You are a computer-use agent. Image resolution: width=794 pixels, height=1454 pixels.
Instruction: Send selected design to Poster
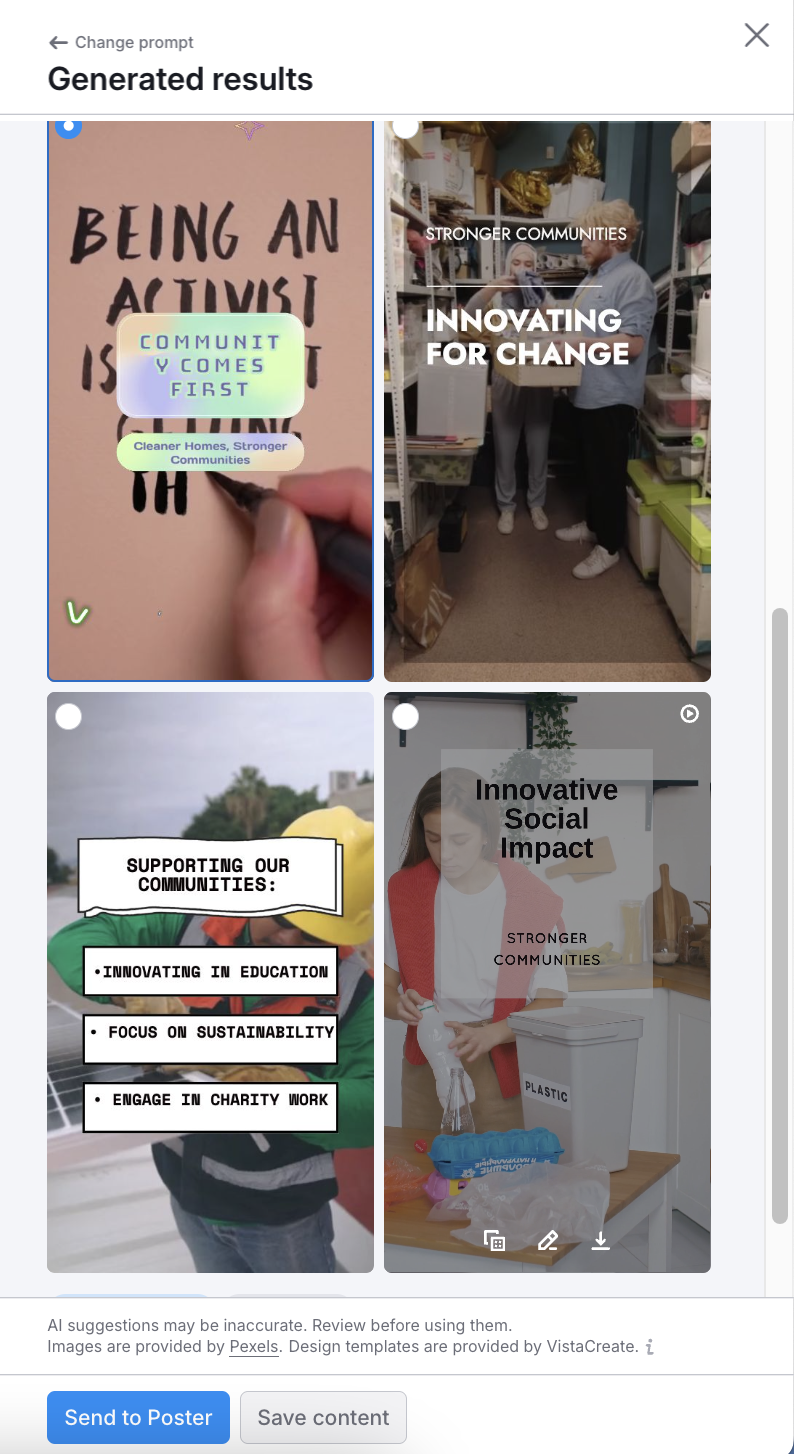138,1417
